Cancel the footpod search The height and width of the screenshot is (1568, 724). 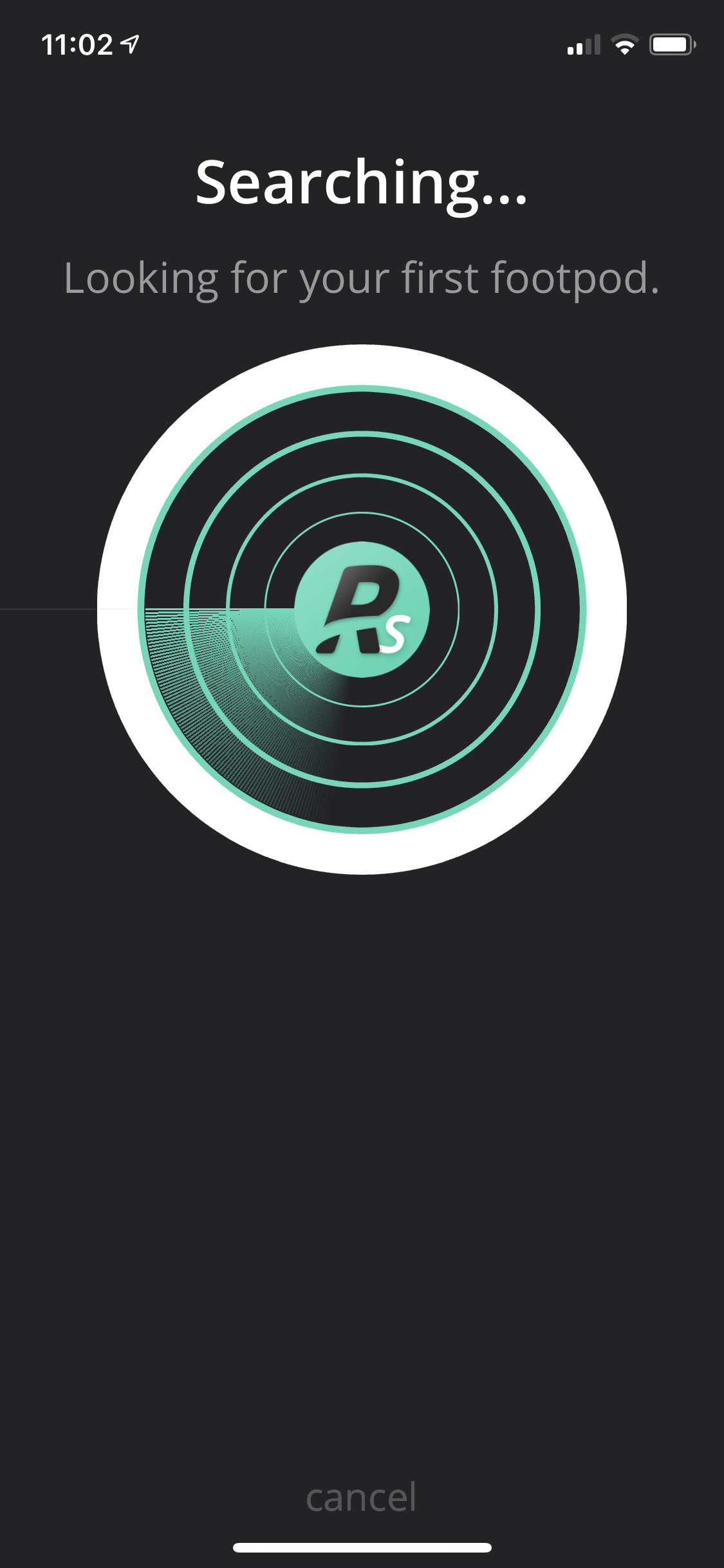(x=361, y=1497)
